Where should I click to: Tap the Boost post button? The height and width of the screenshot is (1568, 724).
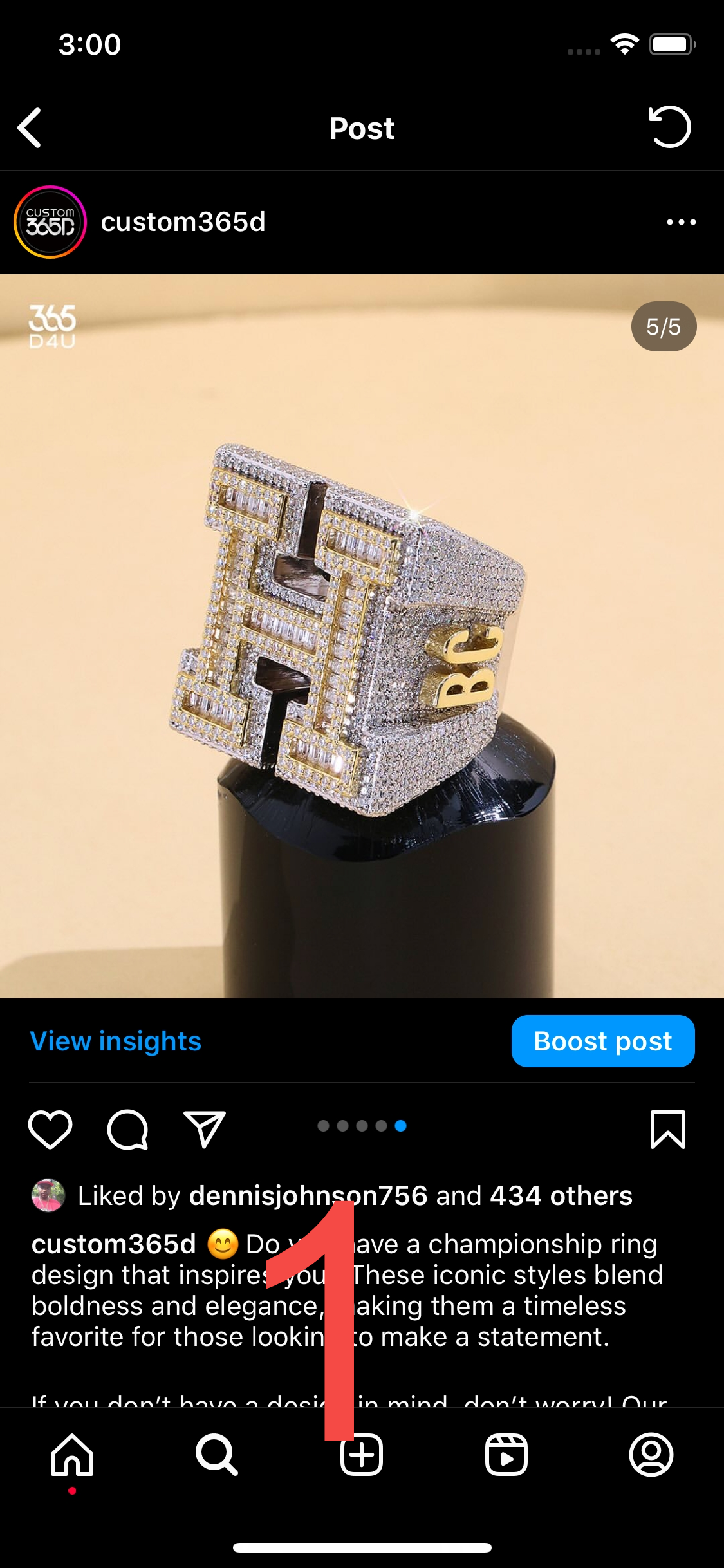pyautogui.click(x=602, y=1041)
